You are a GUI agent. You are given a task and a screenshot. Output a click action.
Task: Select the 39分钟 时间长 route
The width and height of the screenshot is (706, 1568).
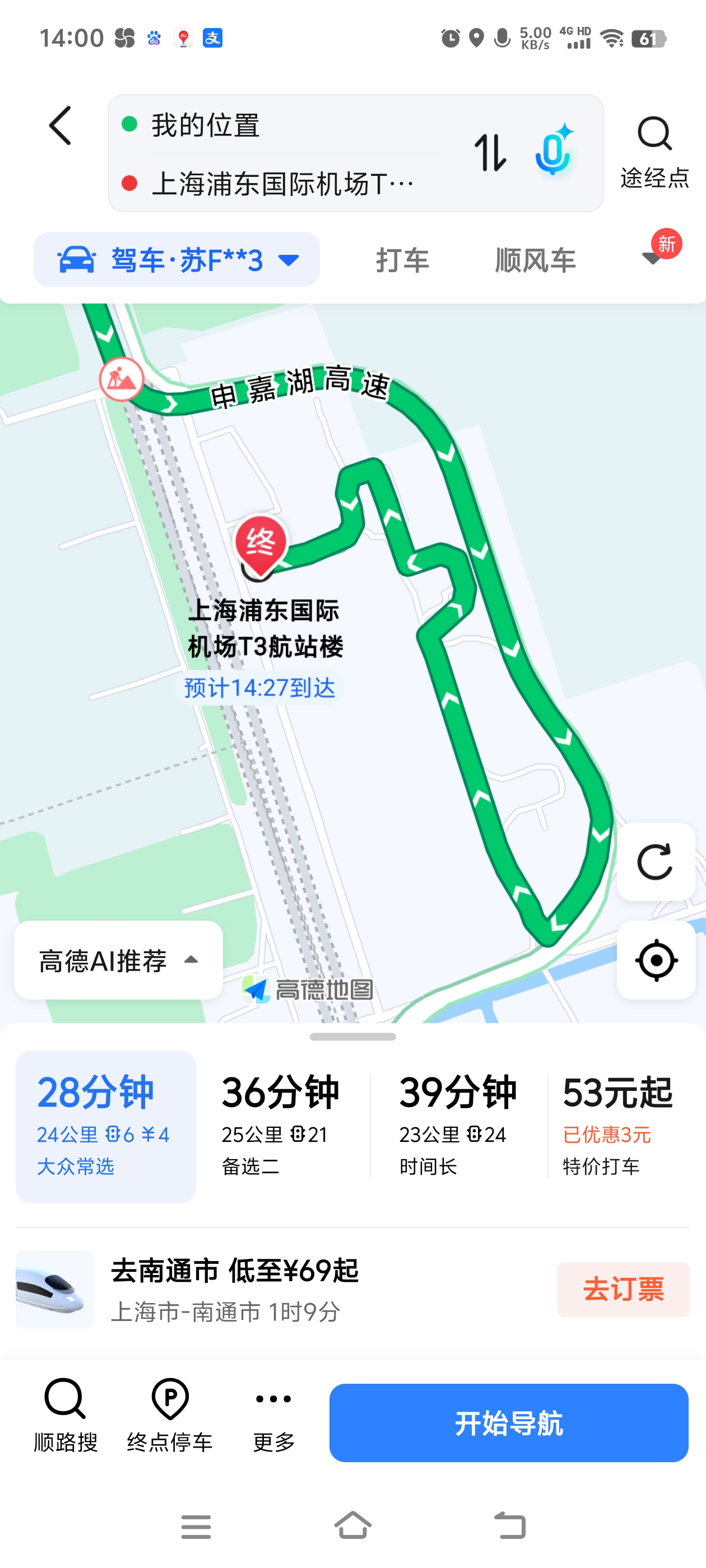458,1126
